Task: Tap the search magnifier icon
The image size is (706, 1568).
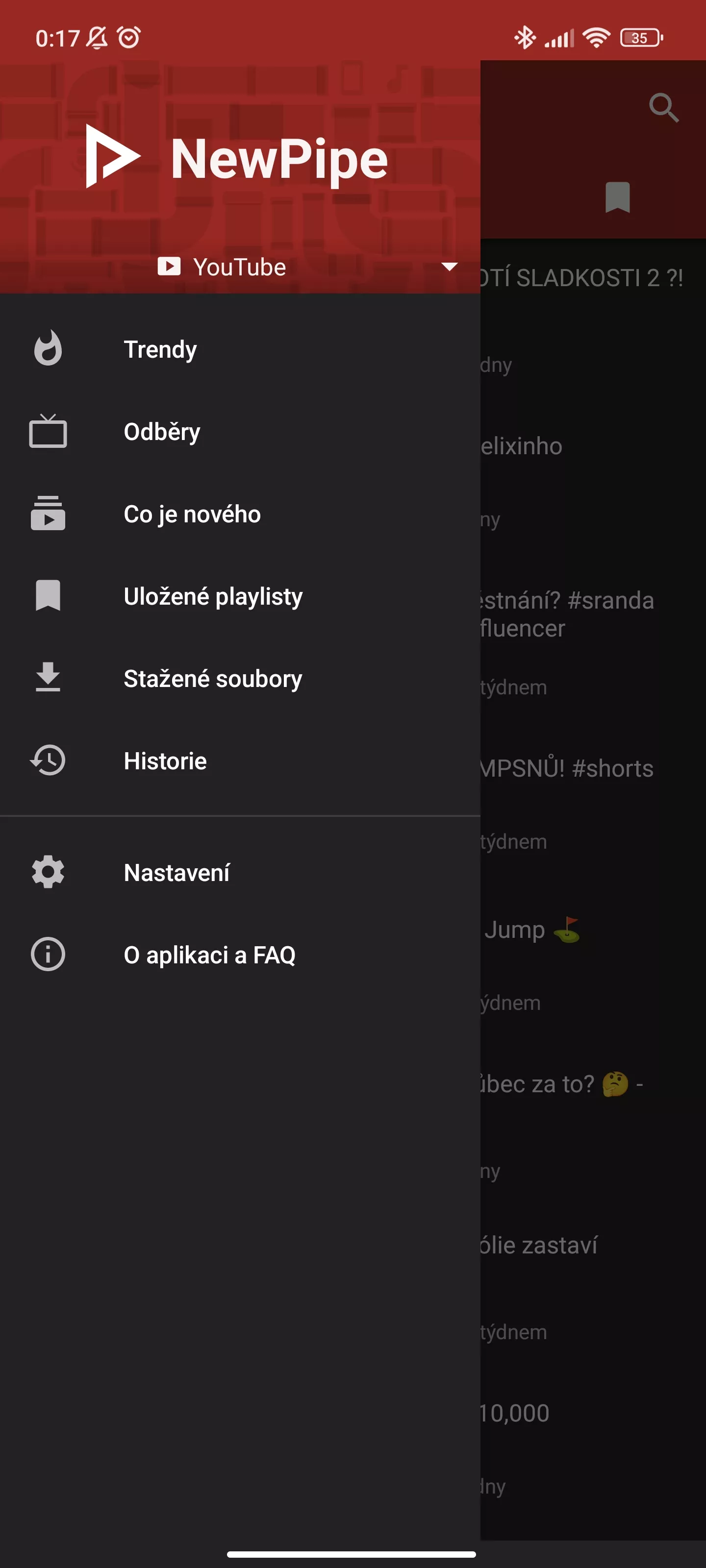Action: (x=663, y=108)
